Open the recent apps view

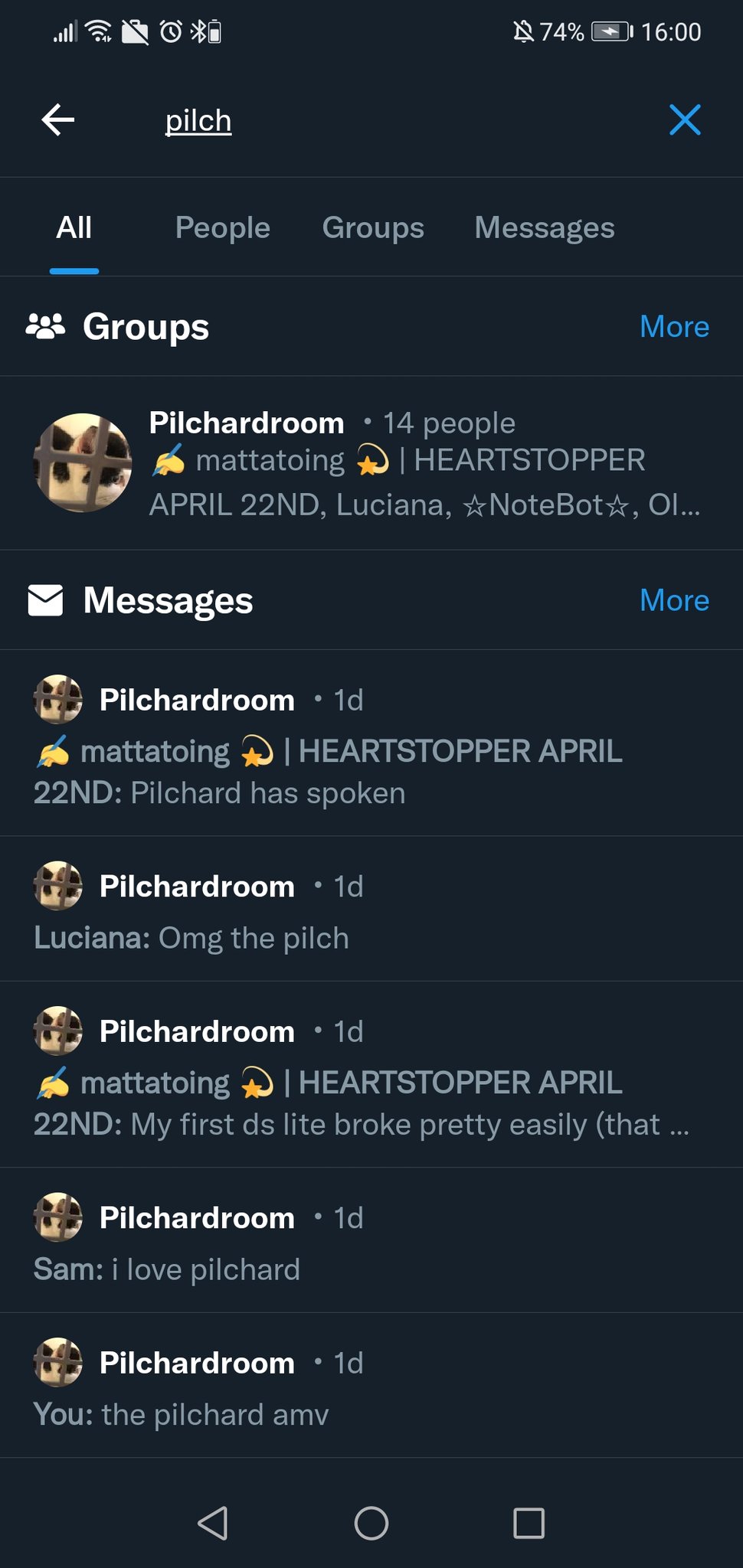coord(529,1523)
